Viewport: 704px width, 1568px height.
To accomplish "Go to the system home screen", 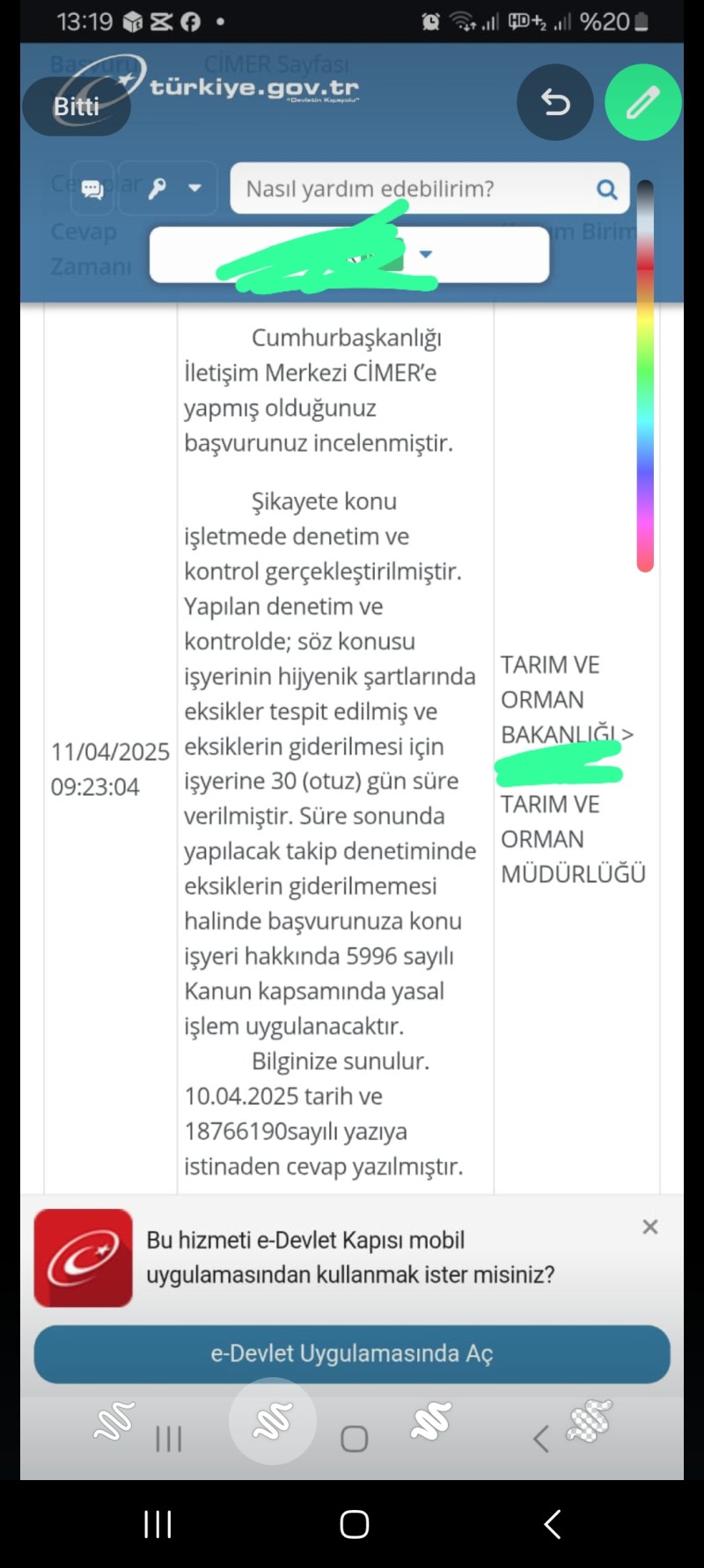I will click(355, 1524).
